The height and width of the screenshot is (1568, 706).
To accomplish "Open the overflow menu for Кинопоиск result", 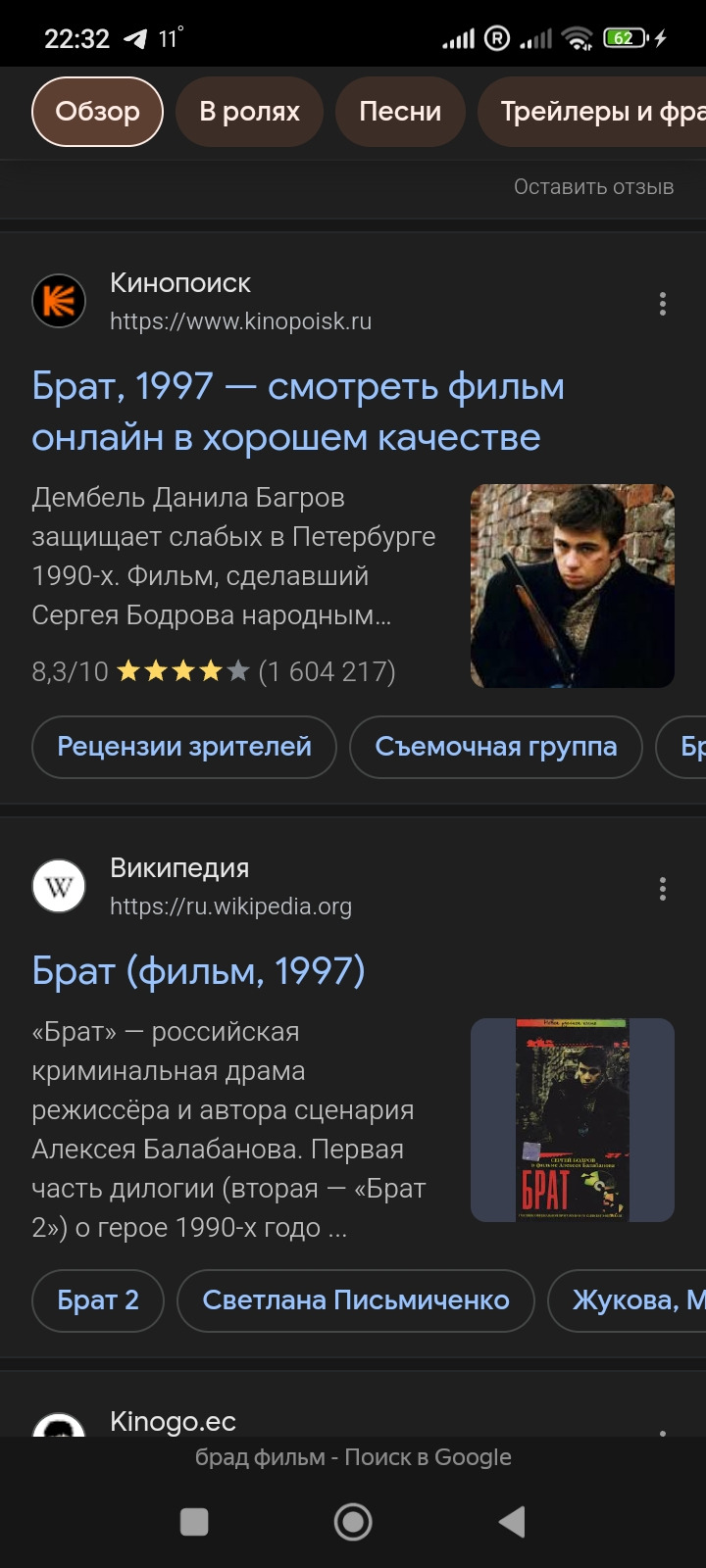I will [663, 304].
